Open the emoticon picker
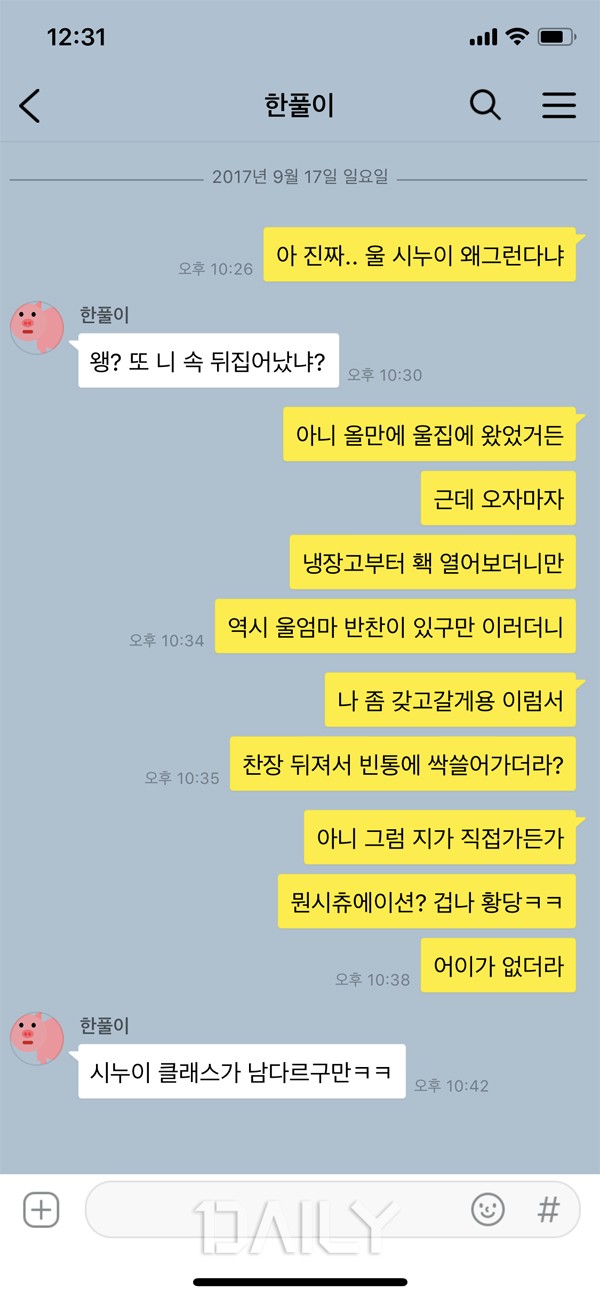The width and height of the screenshot is (600, 1299). [488, 1210]
